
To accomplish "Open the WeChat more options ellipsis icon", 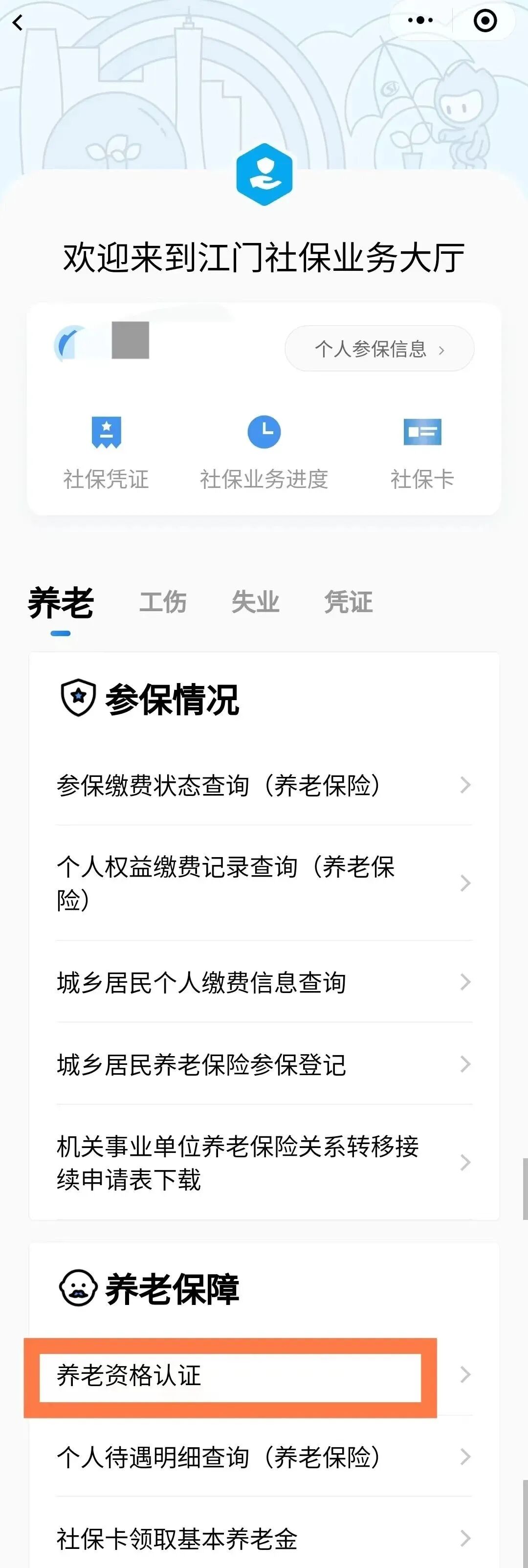I will [x=419, y=20].
